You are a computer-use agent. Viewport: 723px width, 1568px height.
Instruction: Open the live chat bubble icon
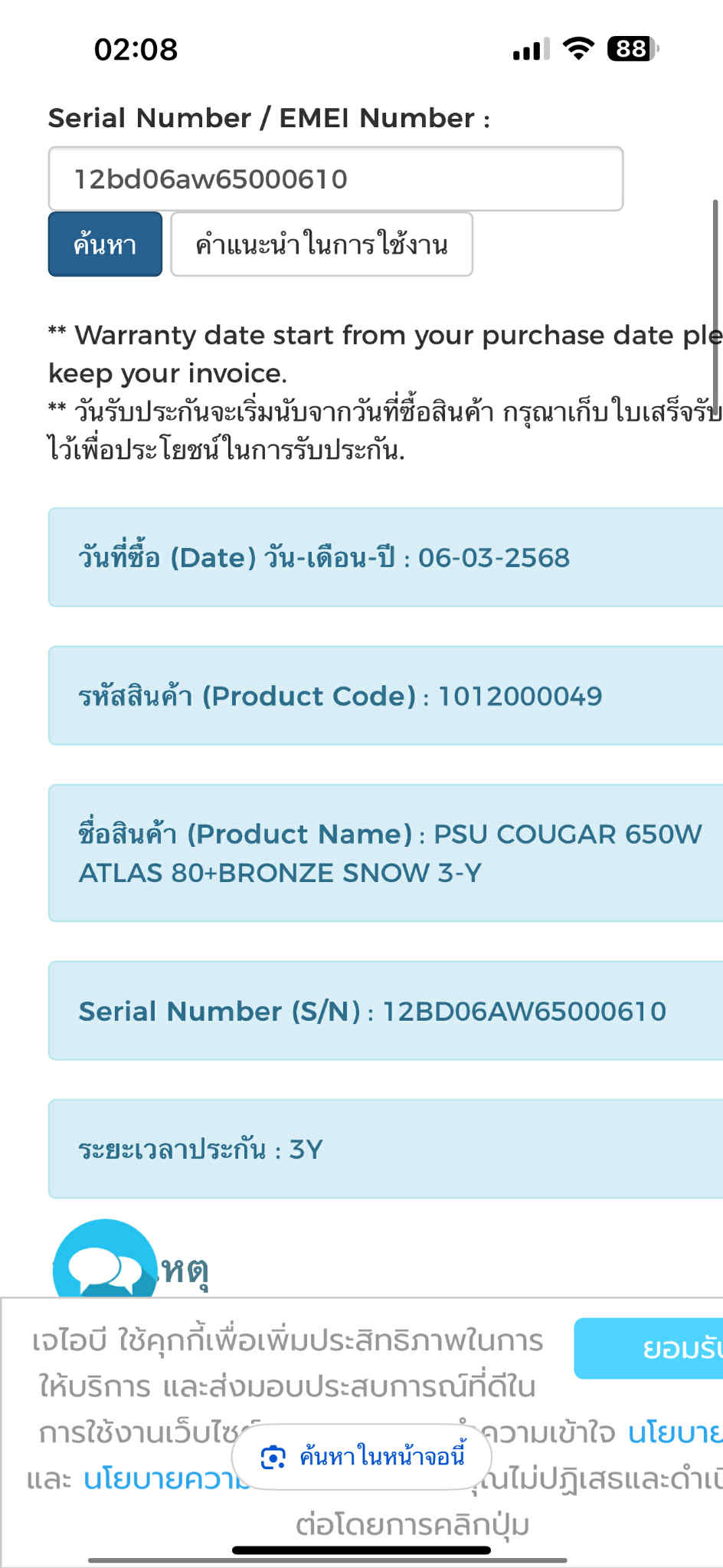[x=105, y=1258]
